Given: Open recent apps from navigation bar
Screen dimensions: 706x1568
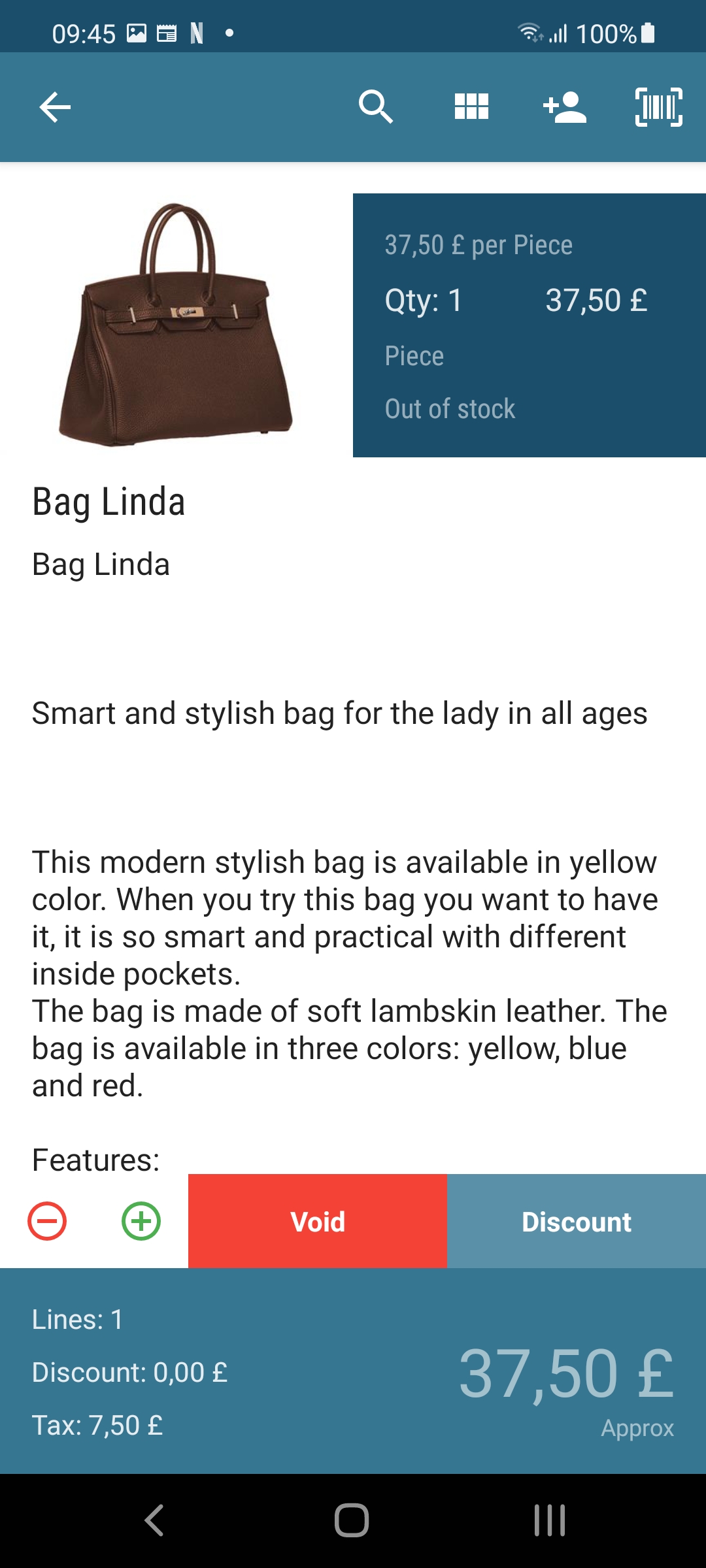Looking at the screenshot, I should pos(550,1520).
